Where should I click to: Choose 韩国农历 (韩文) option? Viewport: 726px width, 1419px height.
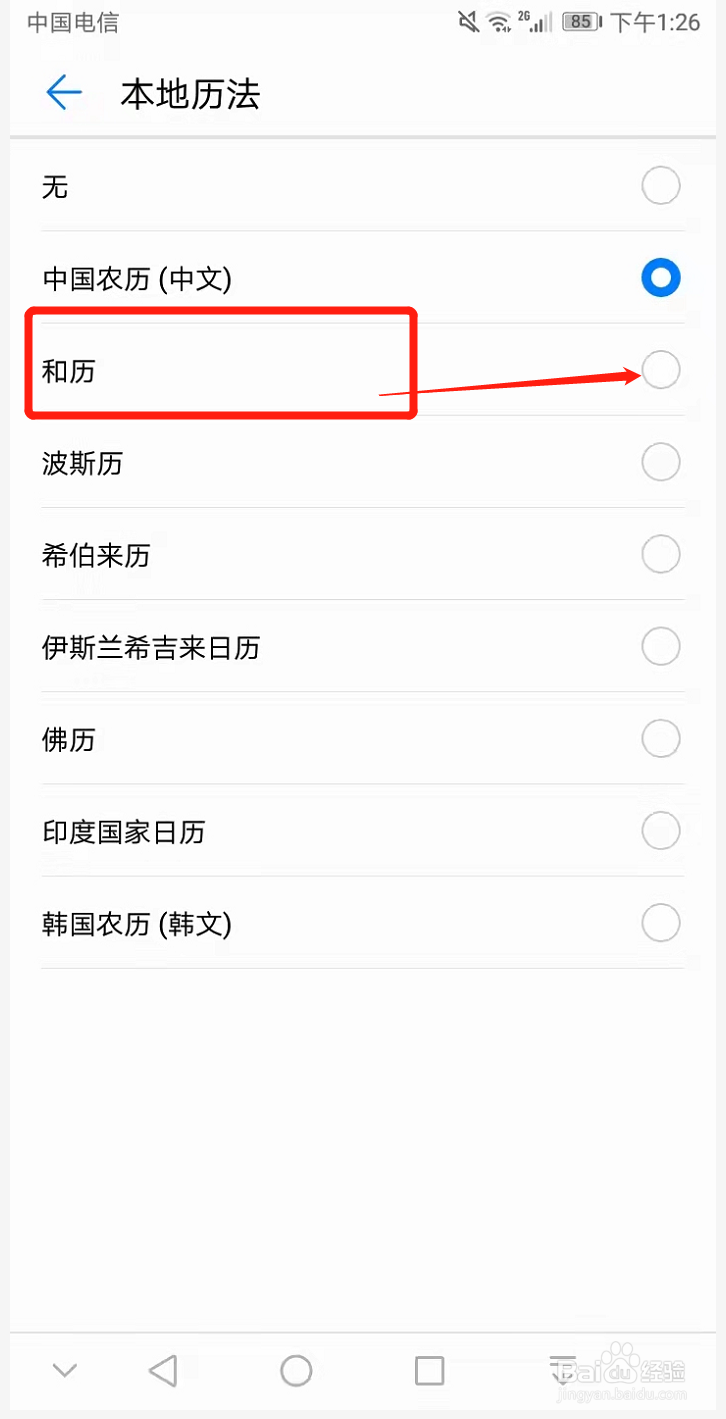click(660, 922)
